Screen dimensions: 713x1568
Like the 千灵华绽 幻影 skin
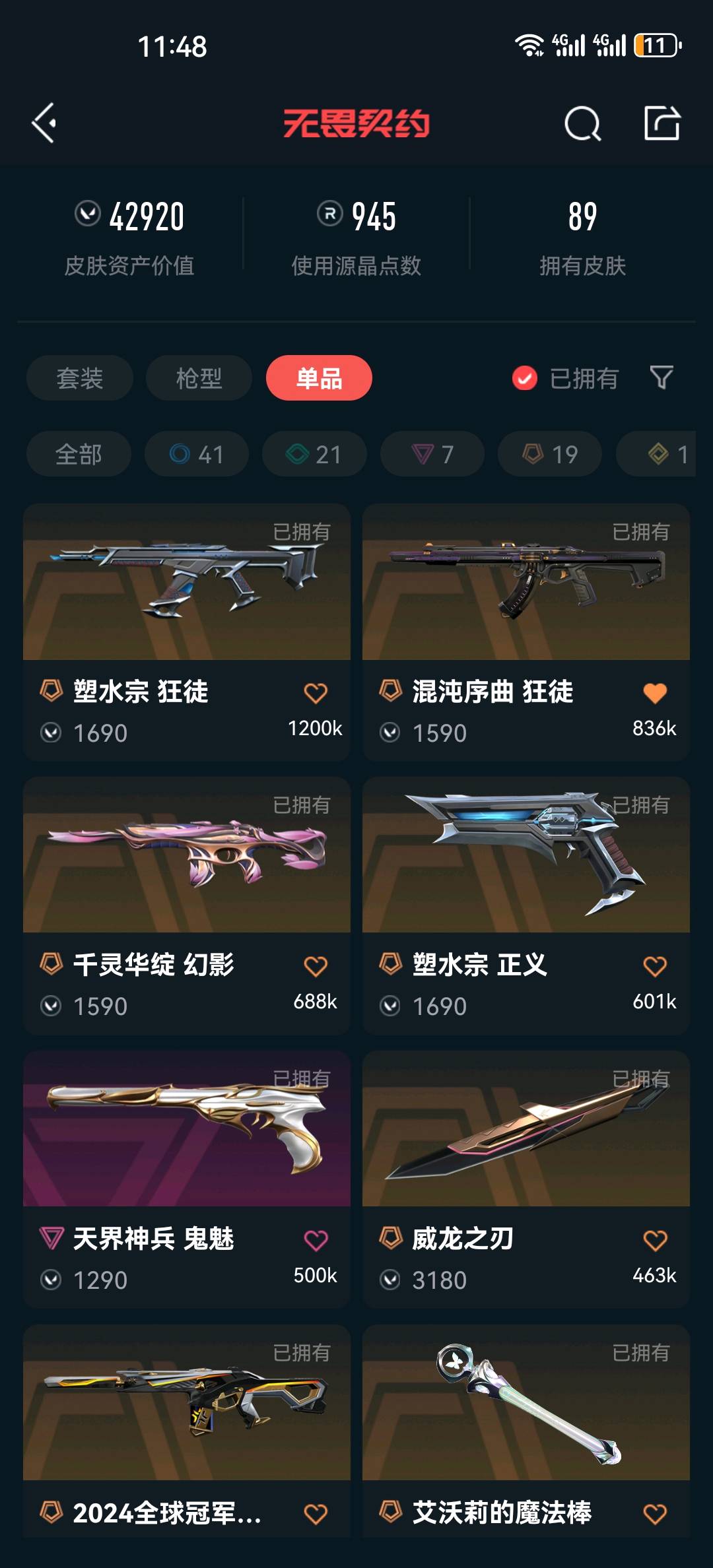(316, 966)
